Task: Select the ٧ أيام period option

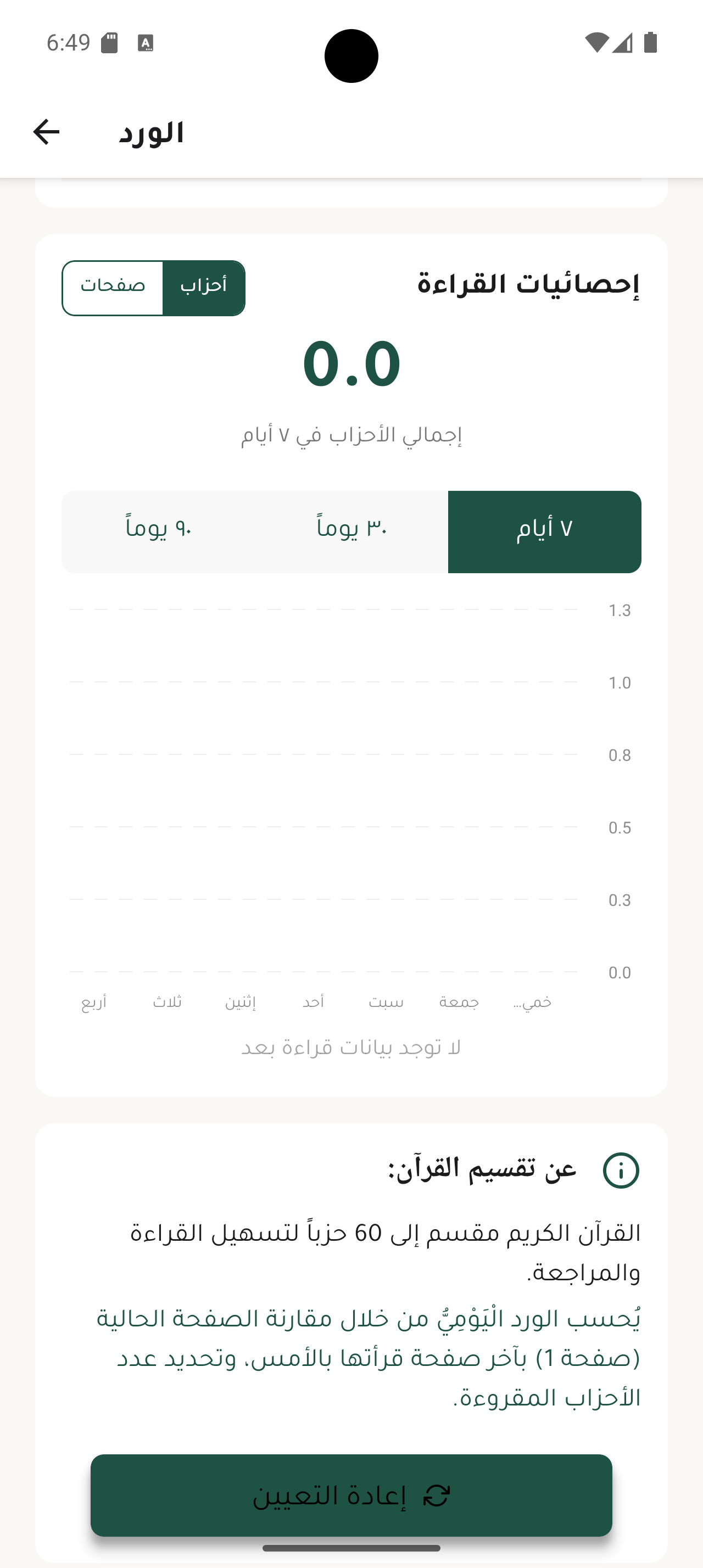Action: [545, 530]
